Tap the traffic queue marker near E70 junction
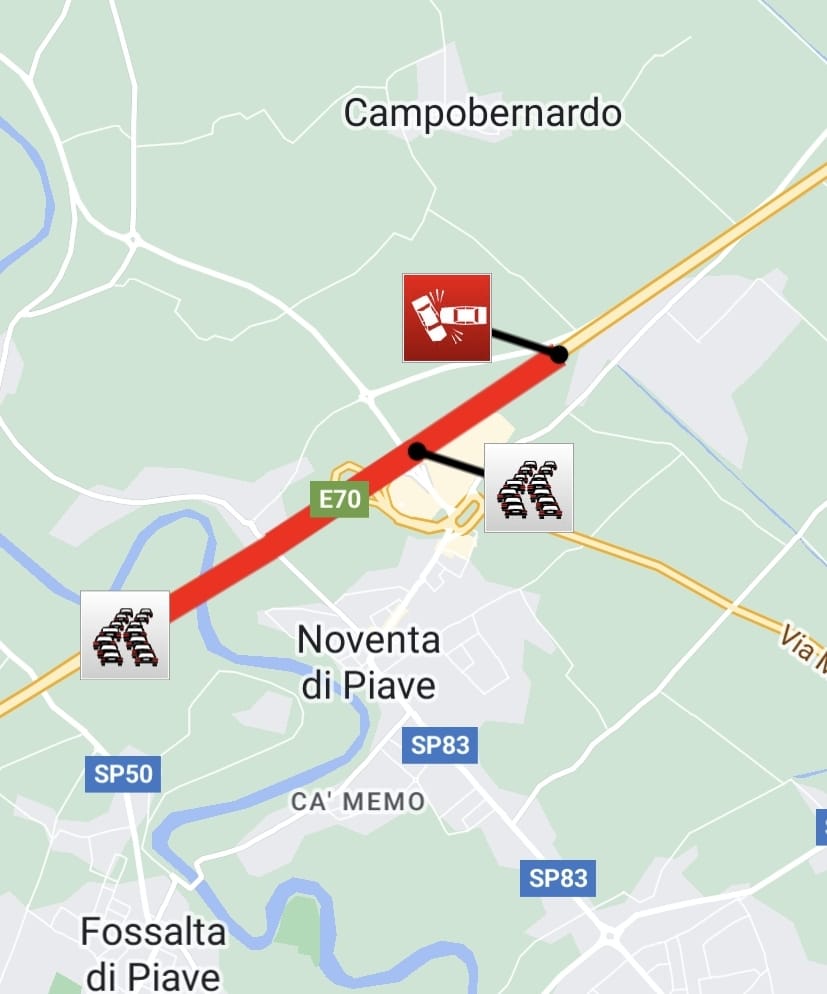The width and height of the screenshot is (827, 994). click(x=529, y=487)
